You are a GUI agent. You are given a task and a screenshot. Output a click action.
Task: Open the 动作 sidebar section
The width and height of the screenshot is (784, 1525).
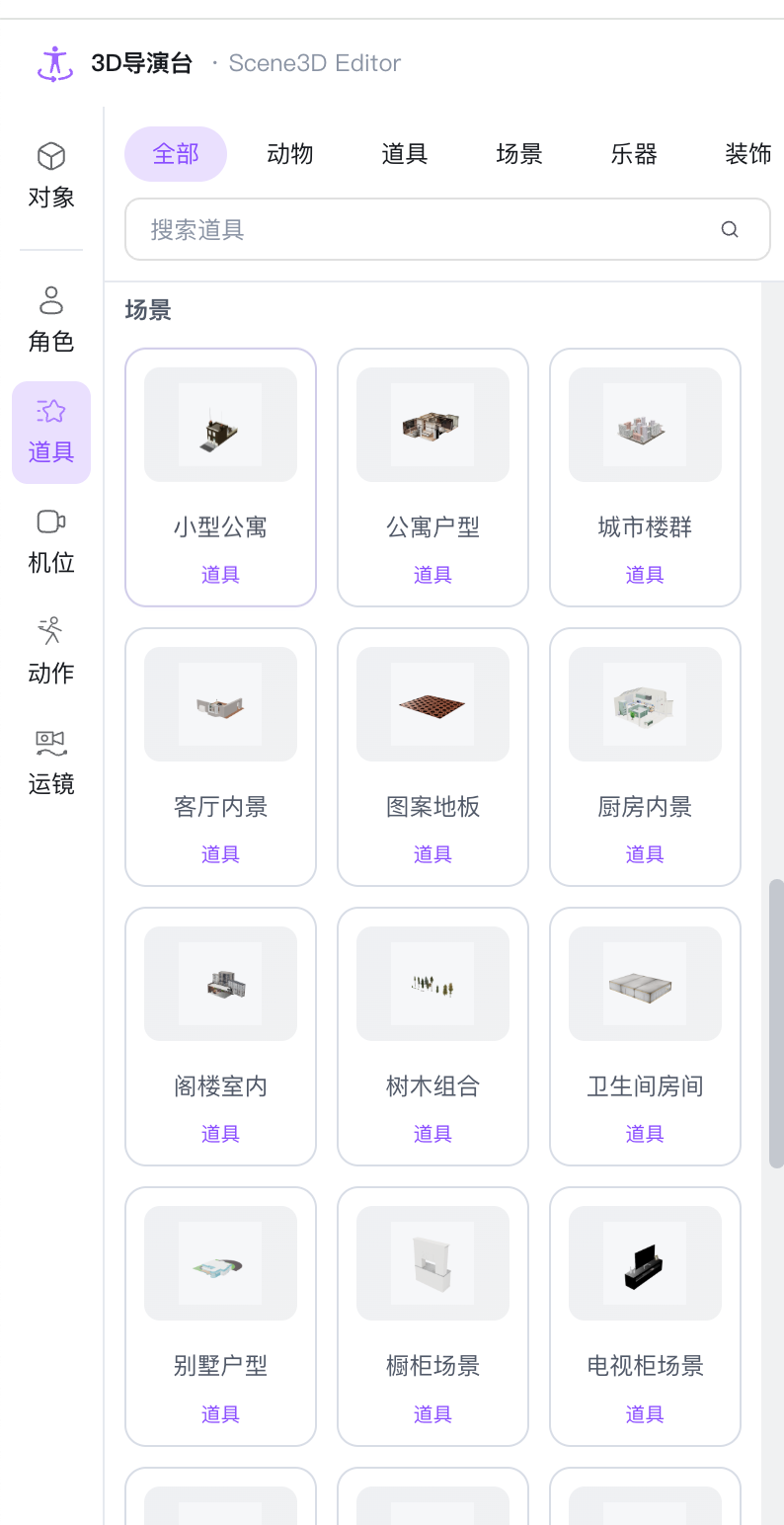pyautogui.click(x=51, y=653)
